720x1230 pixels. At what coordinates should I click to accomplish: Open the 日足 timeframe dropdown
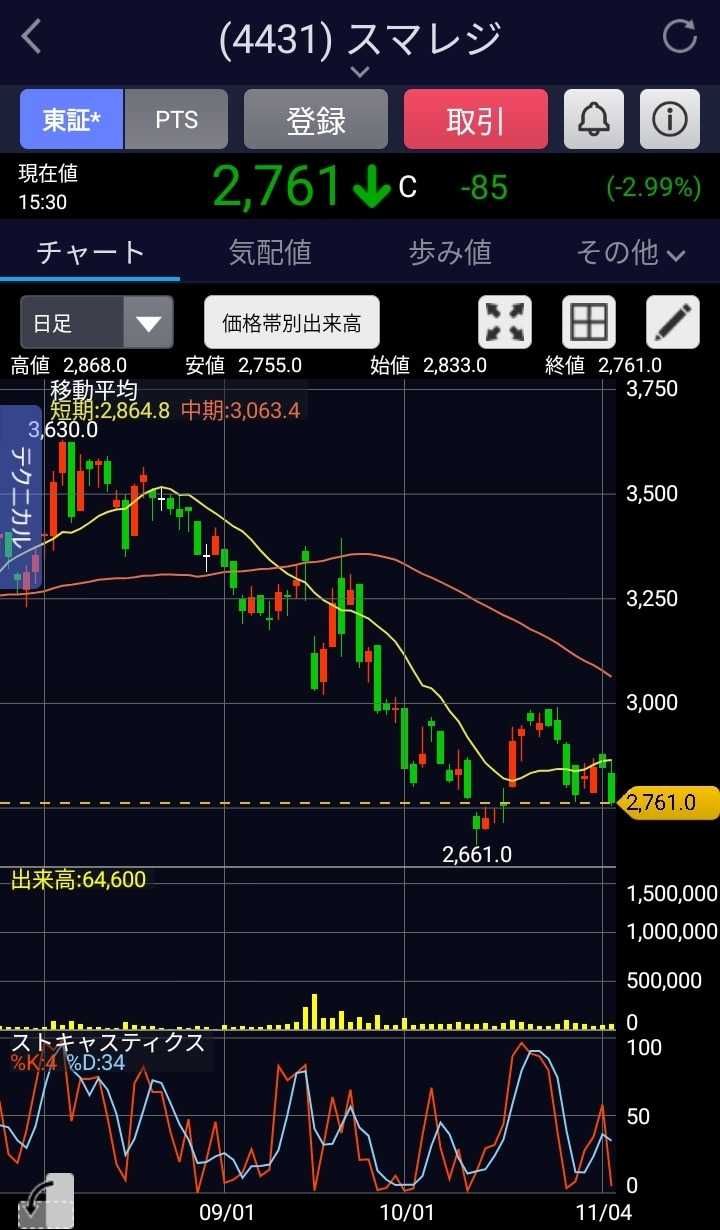[96, 322]
